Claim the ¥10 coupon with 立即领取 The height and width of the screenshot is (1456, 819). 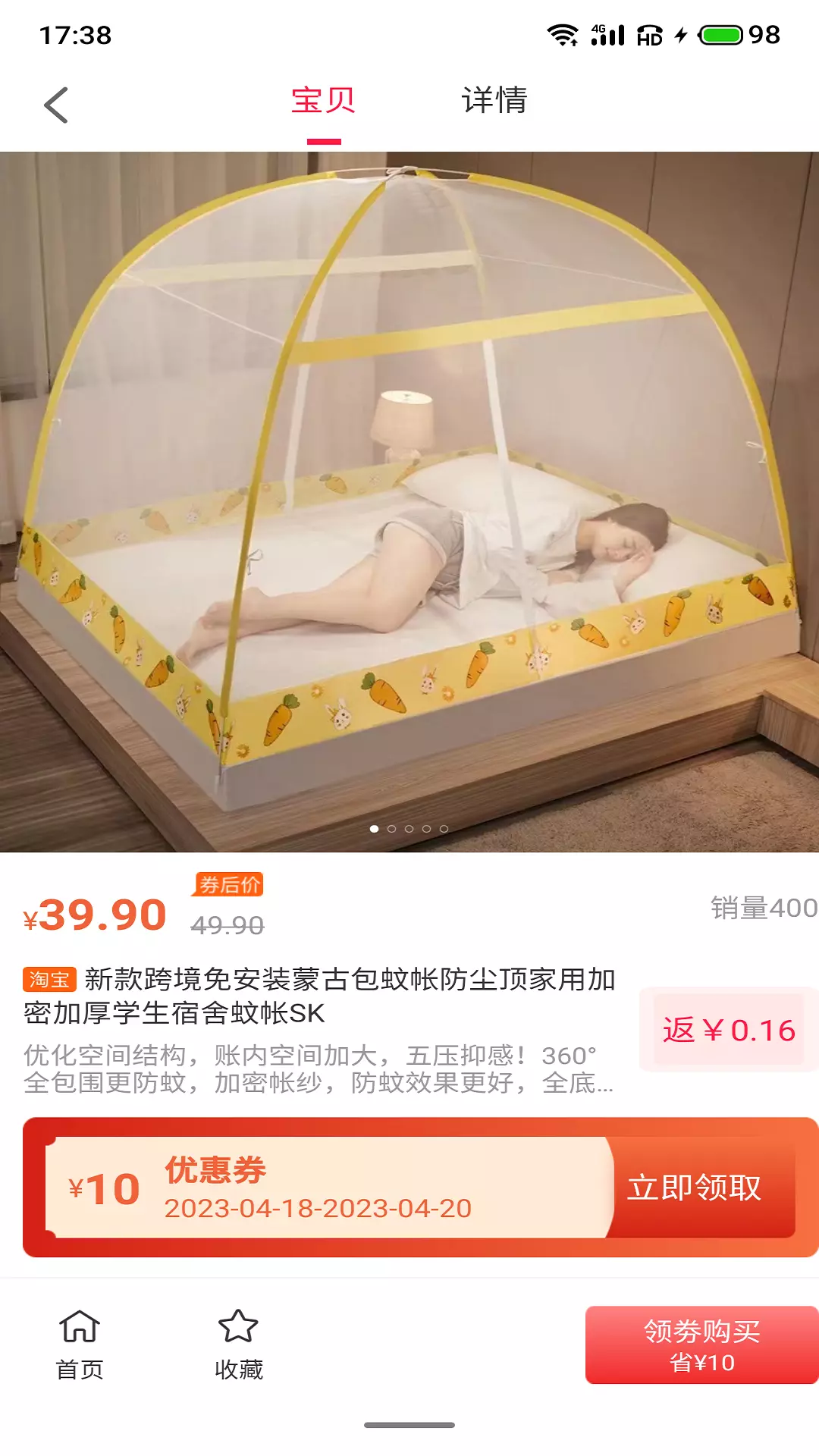(694, 1188)
